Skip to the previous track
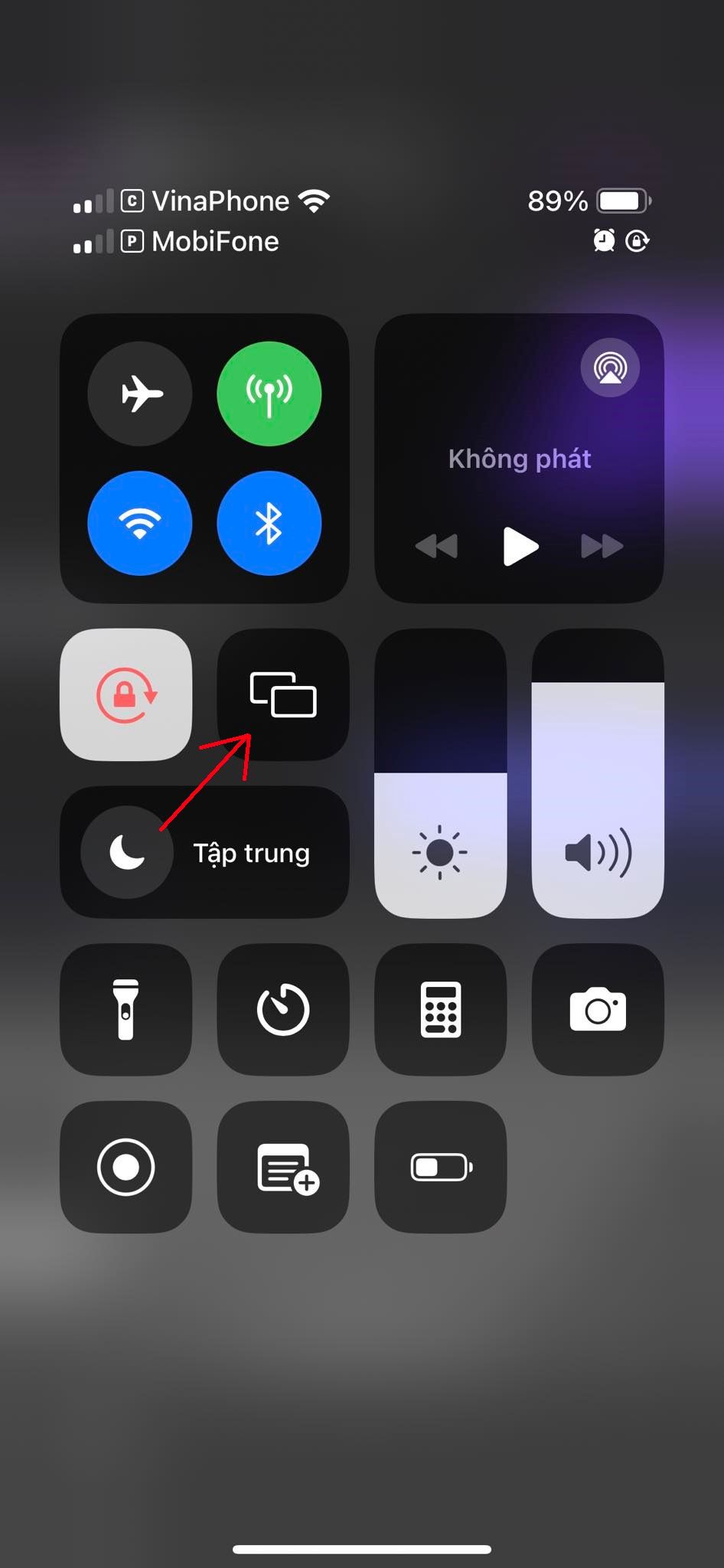The height and width of the screenshot is (1568, 724). coord(436,546)
